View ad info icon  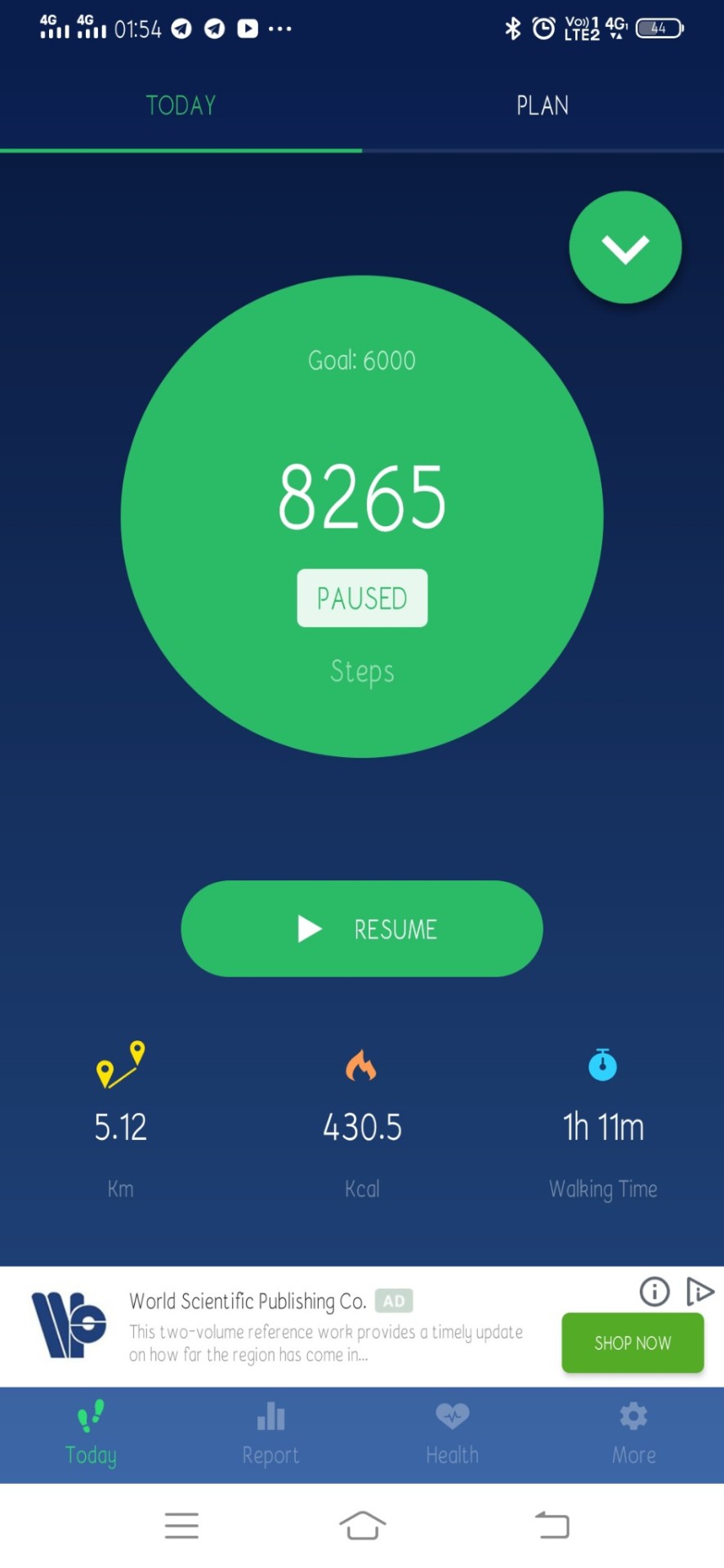[x=655, y=1292]
